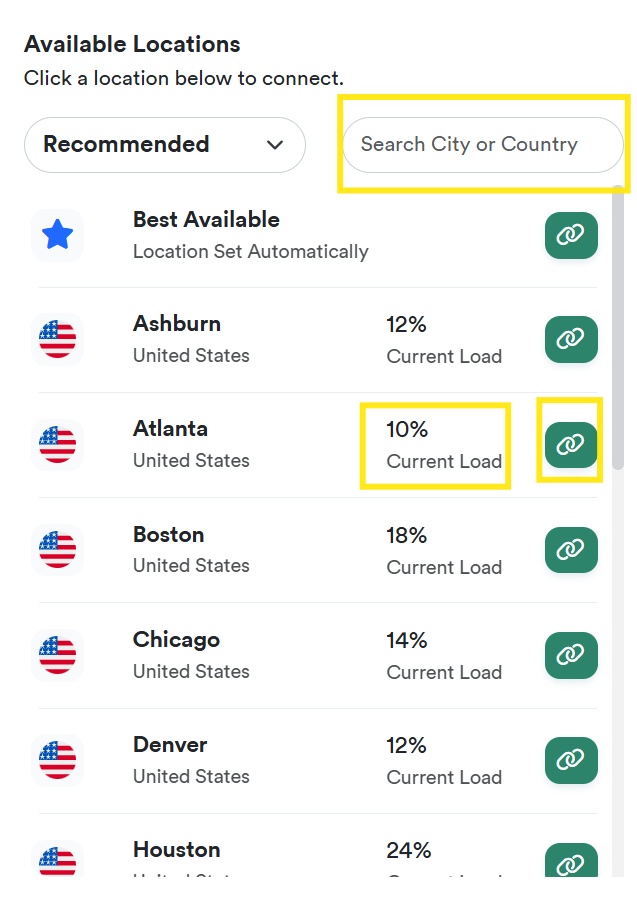The width and height of the screenshot is (637, 910).
Task: Tap the Search City or Country field
Action: 482,145
